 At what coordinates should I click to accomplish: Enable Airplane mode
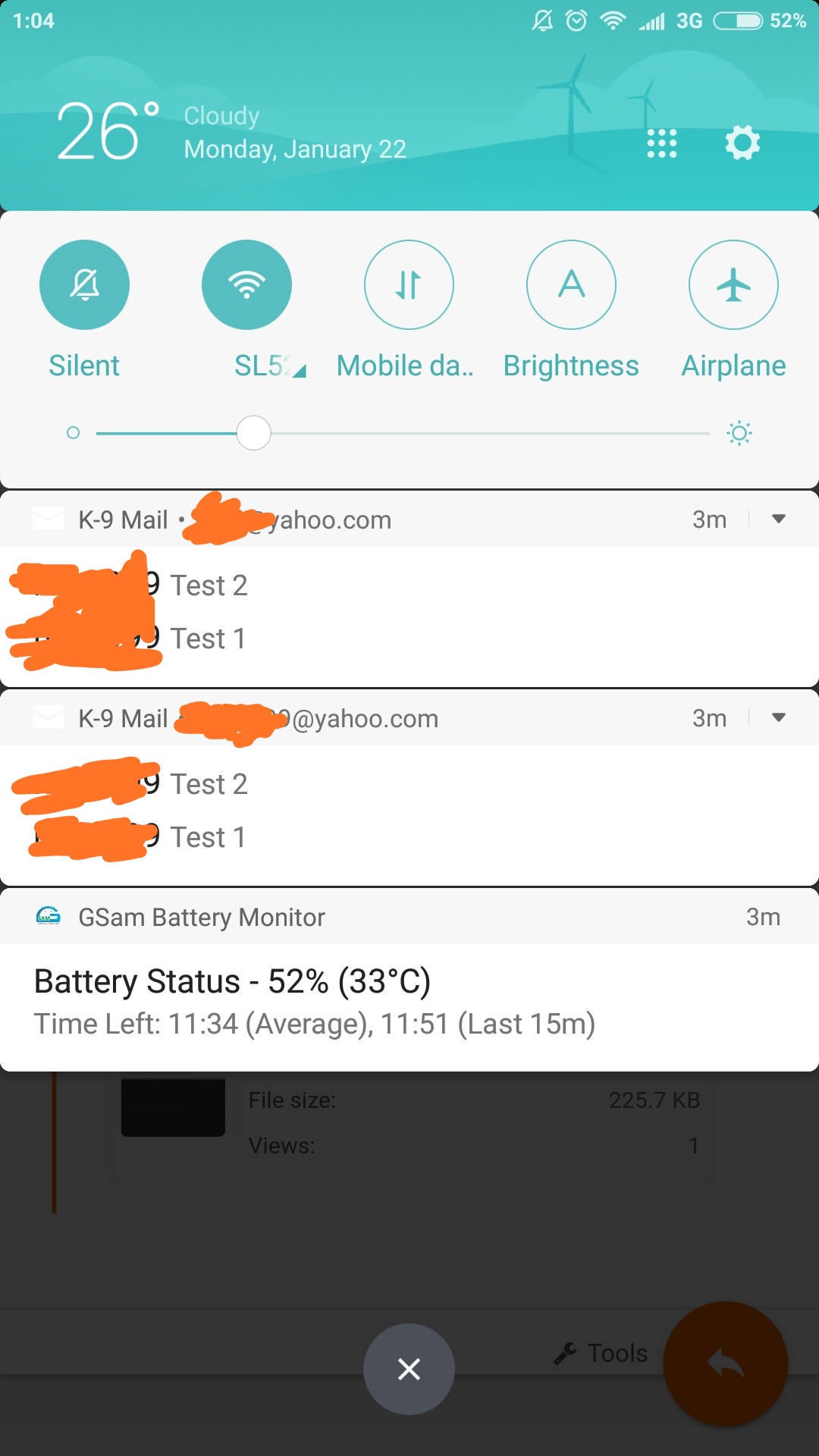point(733,284)
